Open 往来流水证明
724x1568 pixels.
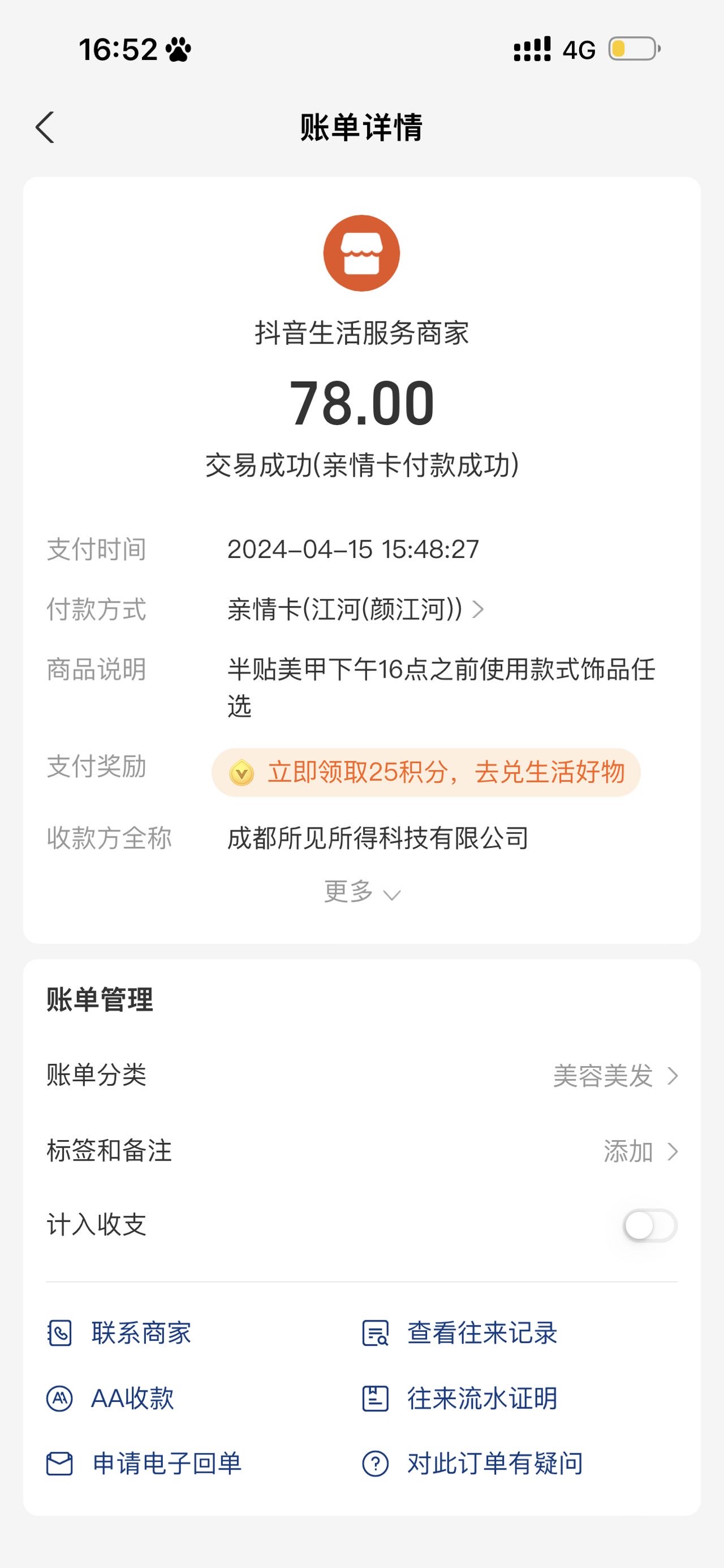(460, 1398)
